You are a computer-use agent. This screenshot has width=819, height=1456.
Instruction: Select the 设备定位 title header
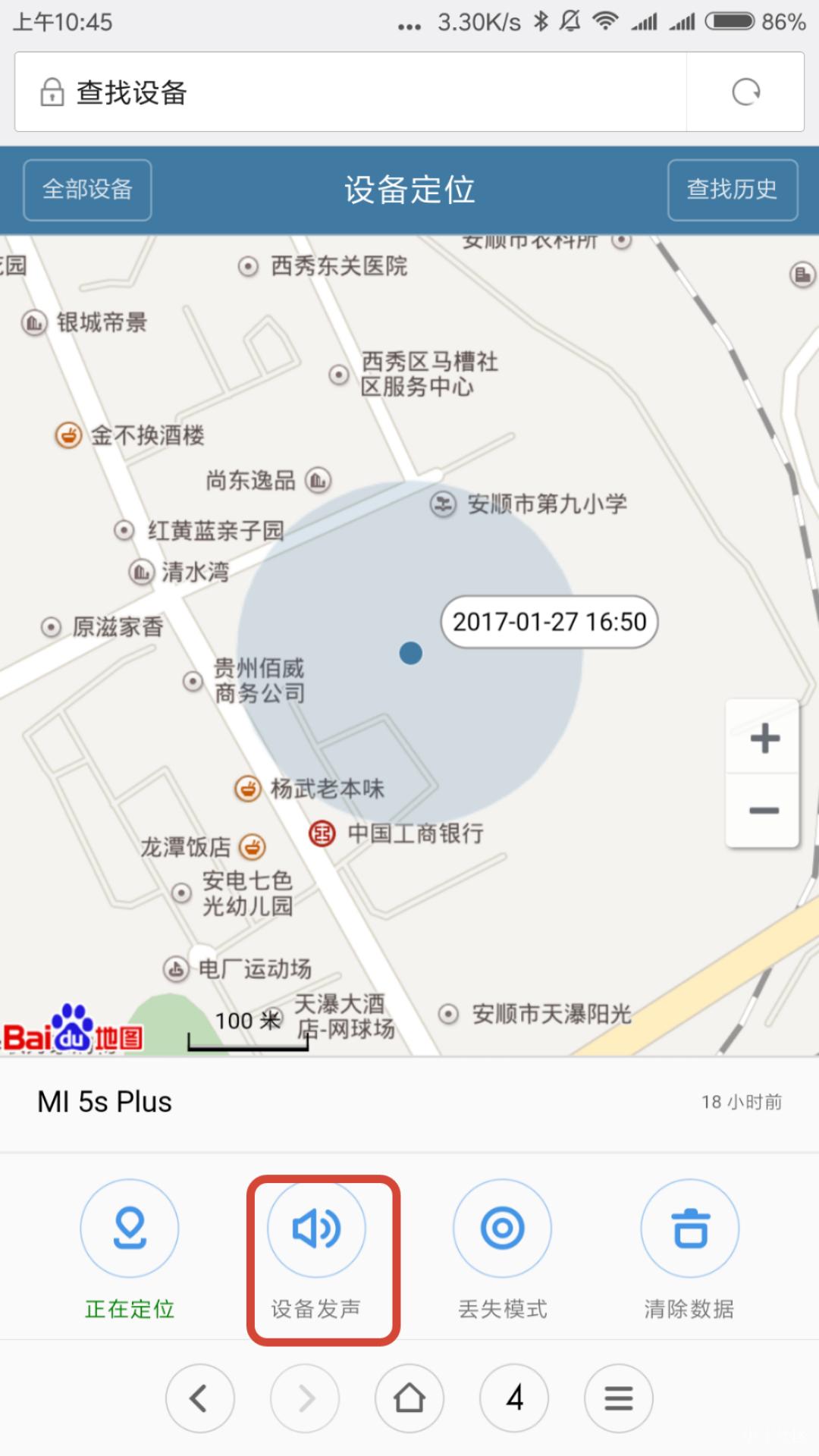409,190
